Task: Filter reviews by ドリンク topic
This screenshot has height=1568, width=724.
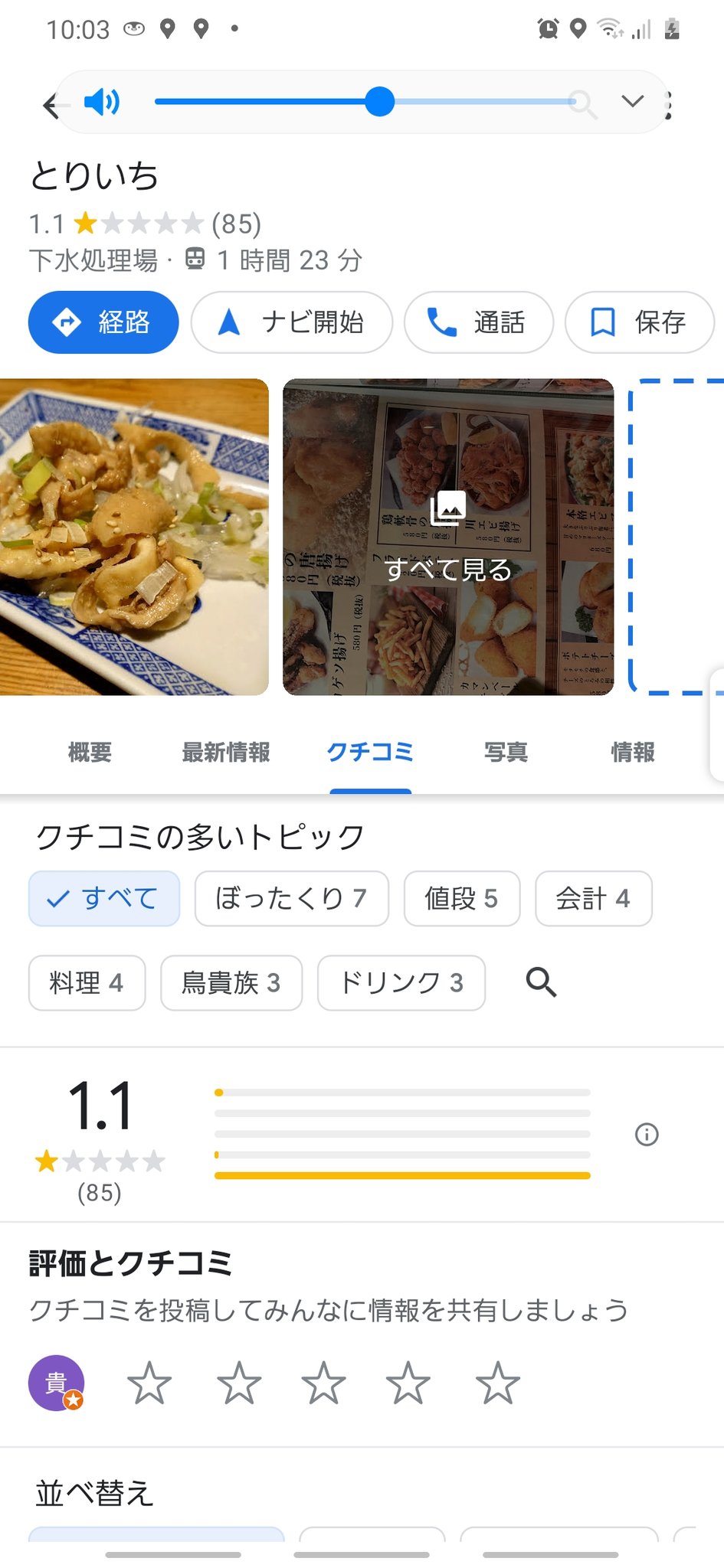Action: [x=401, y=982]
